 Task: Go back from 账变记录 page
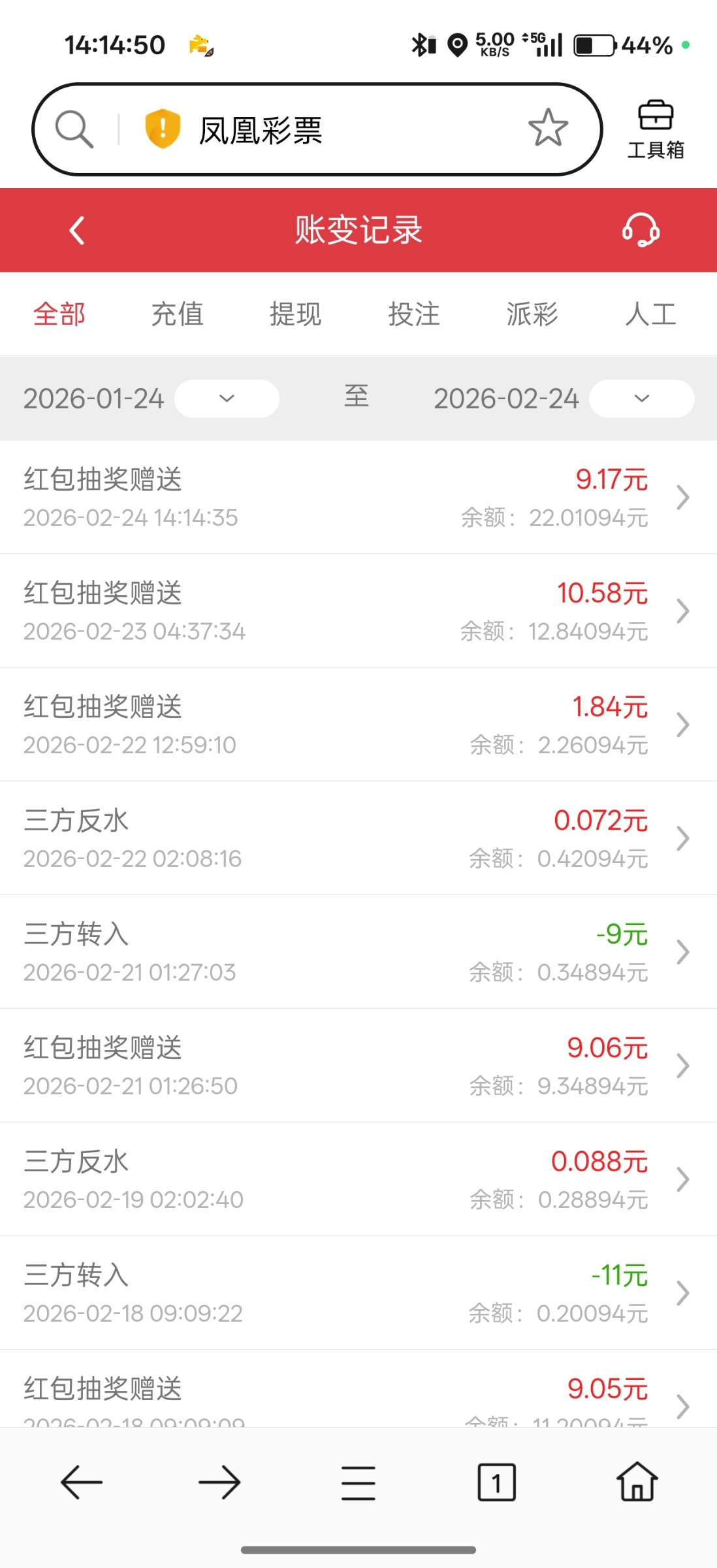77,230
